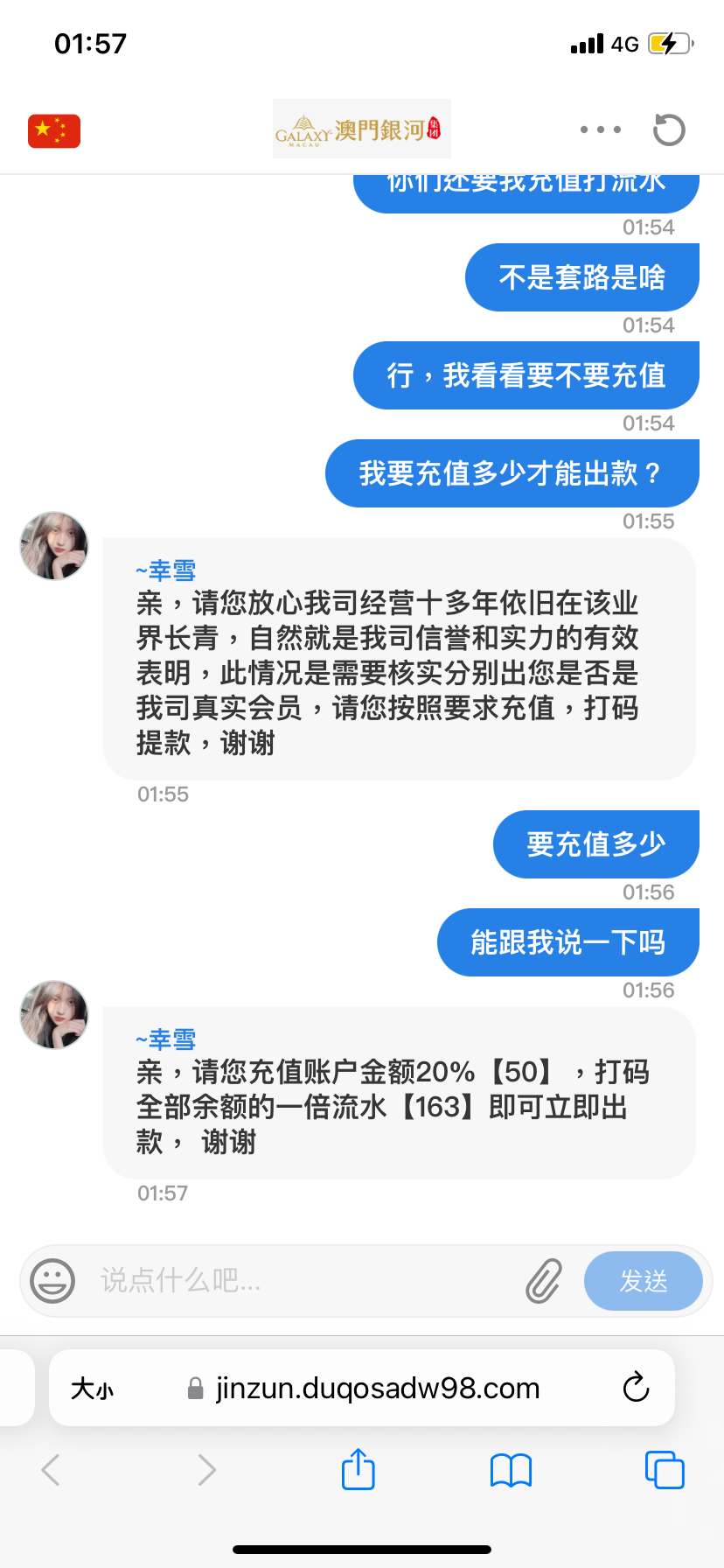Tap jinzun.duqosadw98.com in the address bar
The image size is (724, 1568).
point(376,1387)
